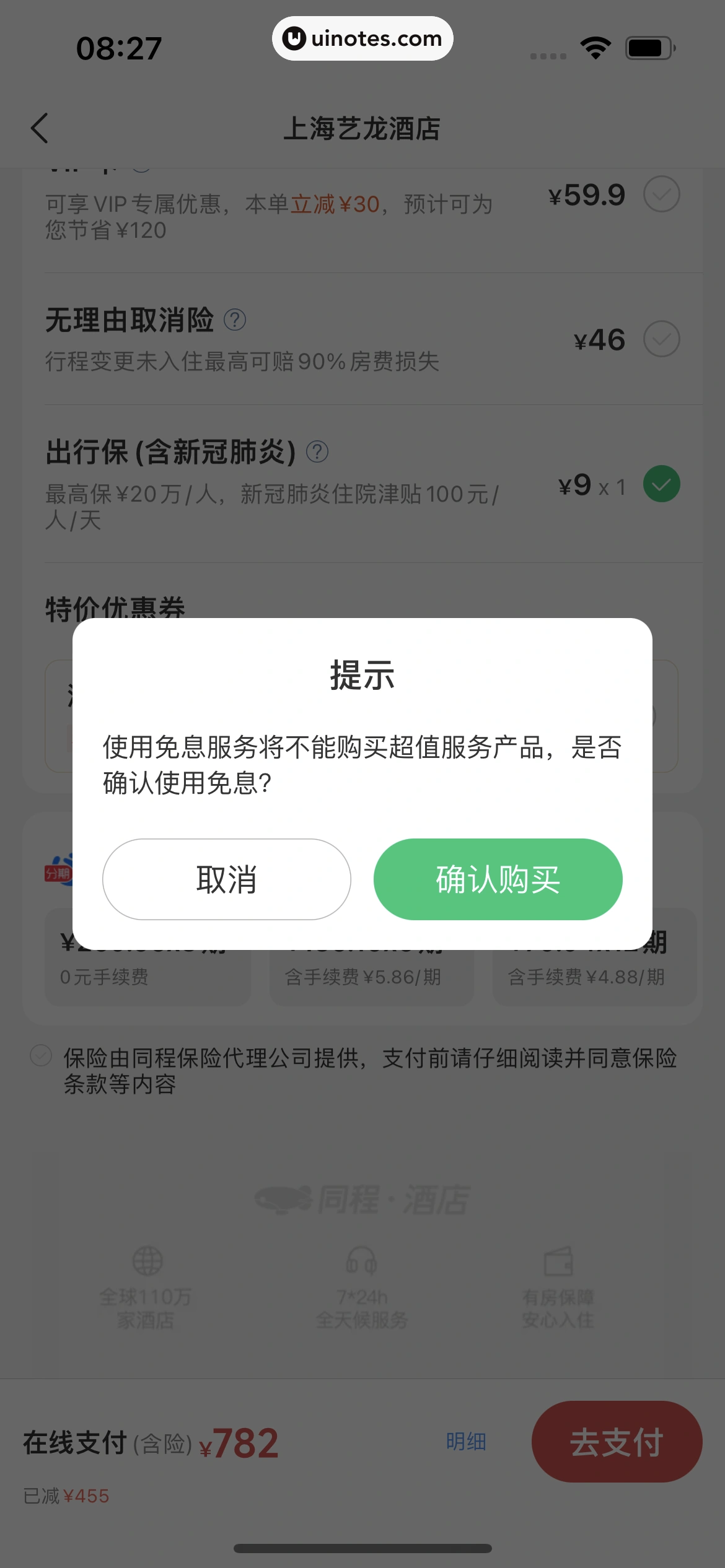
Task: Deselect the green 出行保 insurance checkmark
Action: pos(661,484)
